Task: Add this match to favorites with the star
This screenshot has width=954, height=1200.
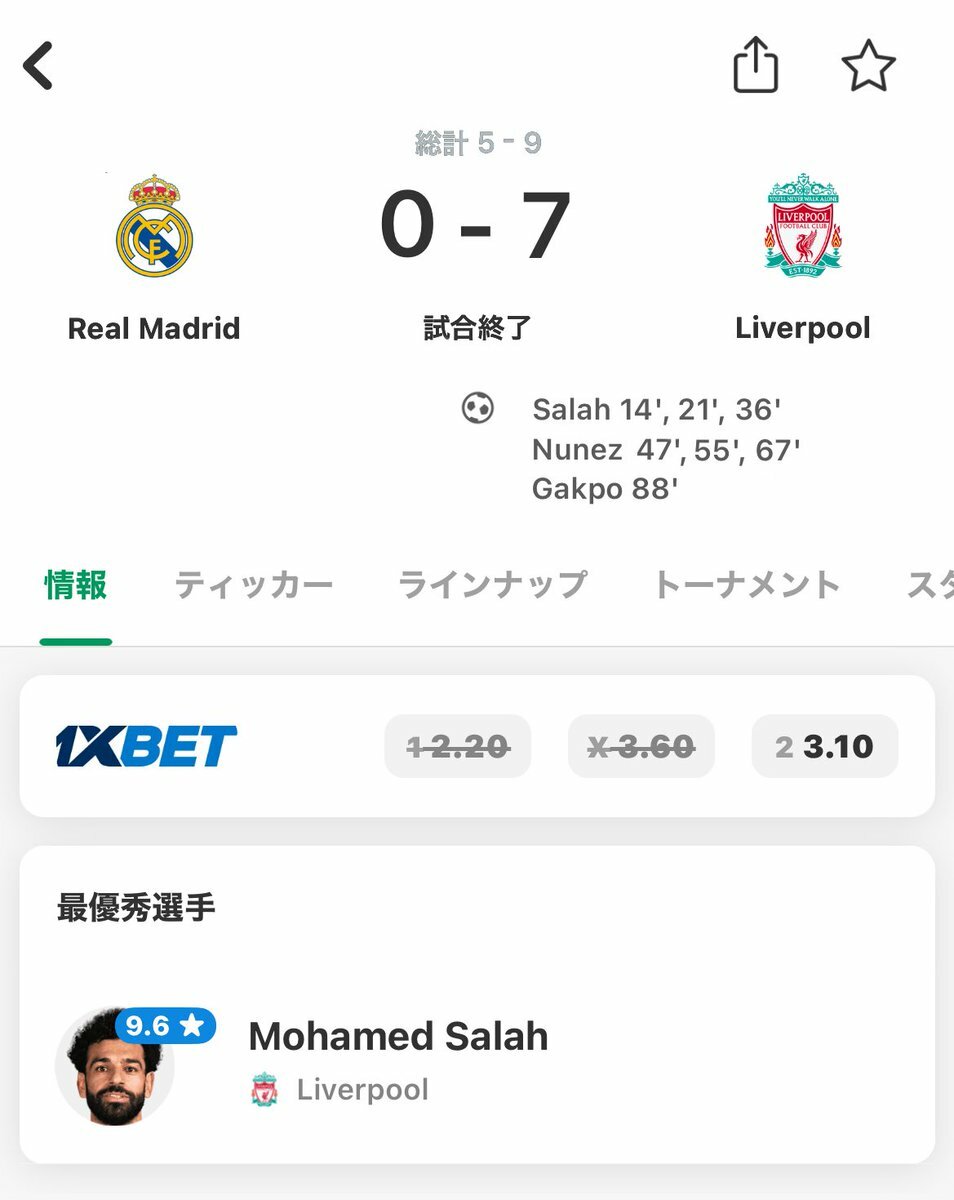Action: [x=868, y=67]
